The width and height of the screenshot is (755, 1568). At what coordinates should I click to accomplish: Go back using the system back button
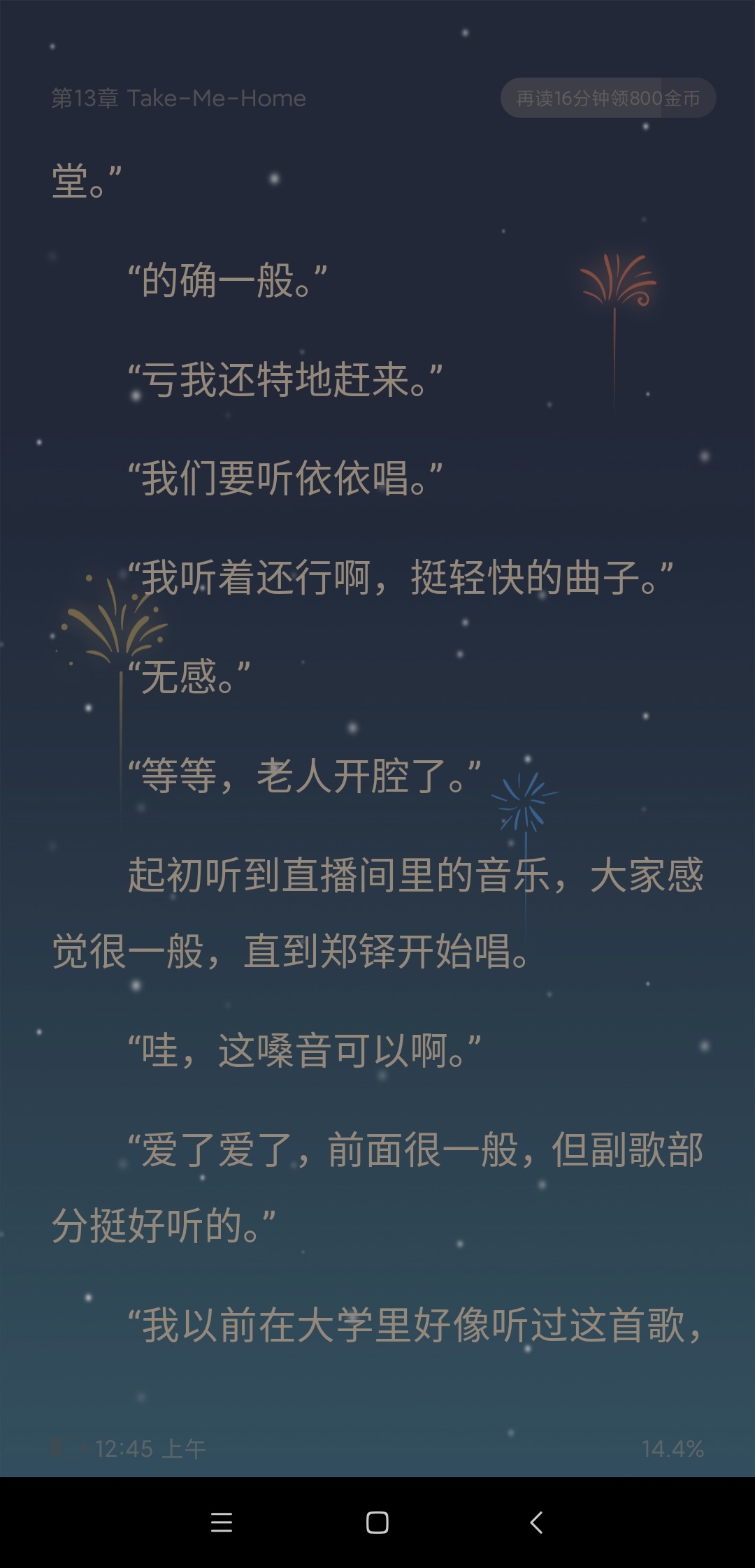pos(536,1522)
